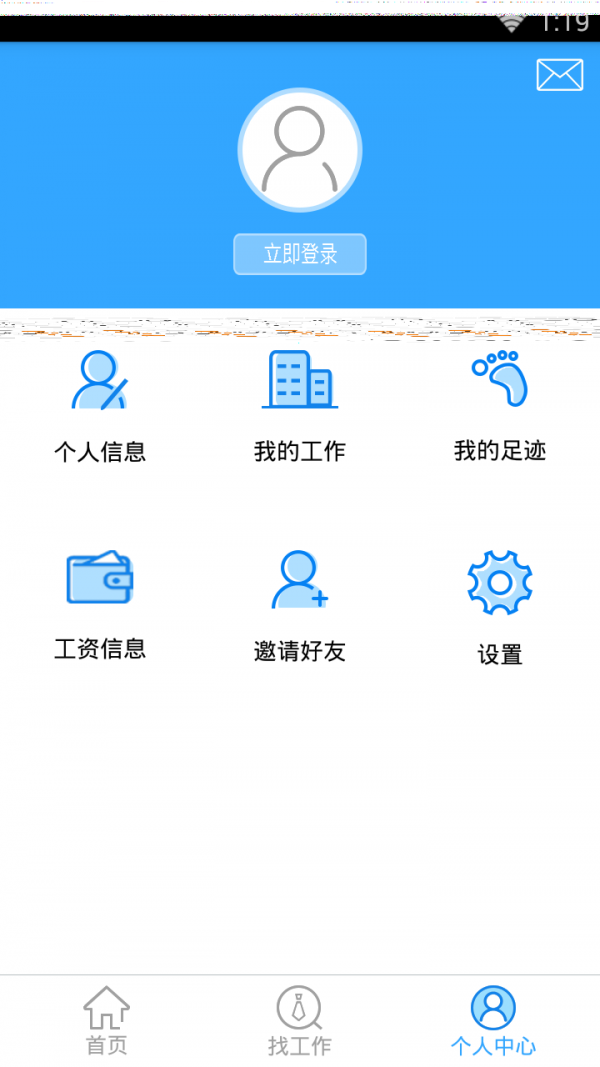Switch to the 首页 home tab
This screenshot has width=600, height=1067.
pyautogui.click(x=106, y=1021)
